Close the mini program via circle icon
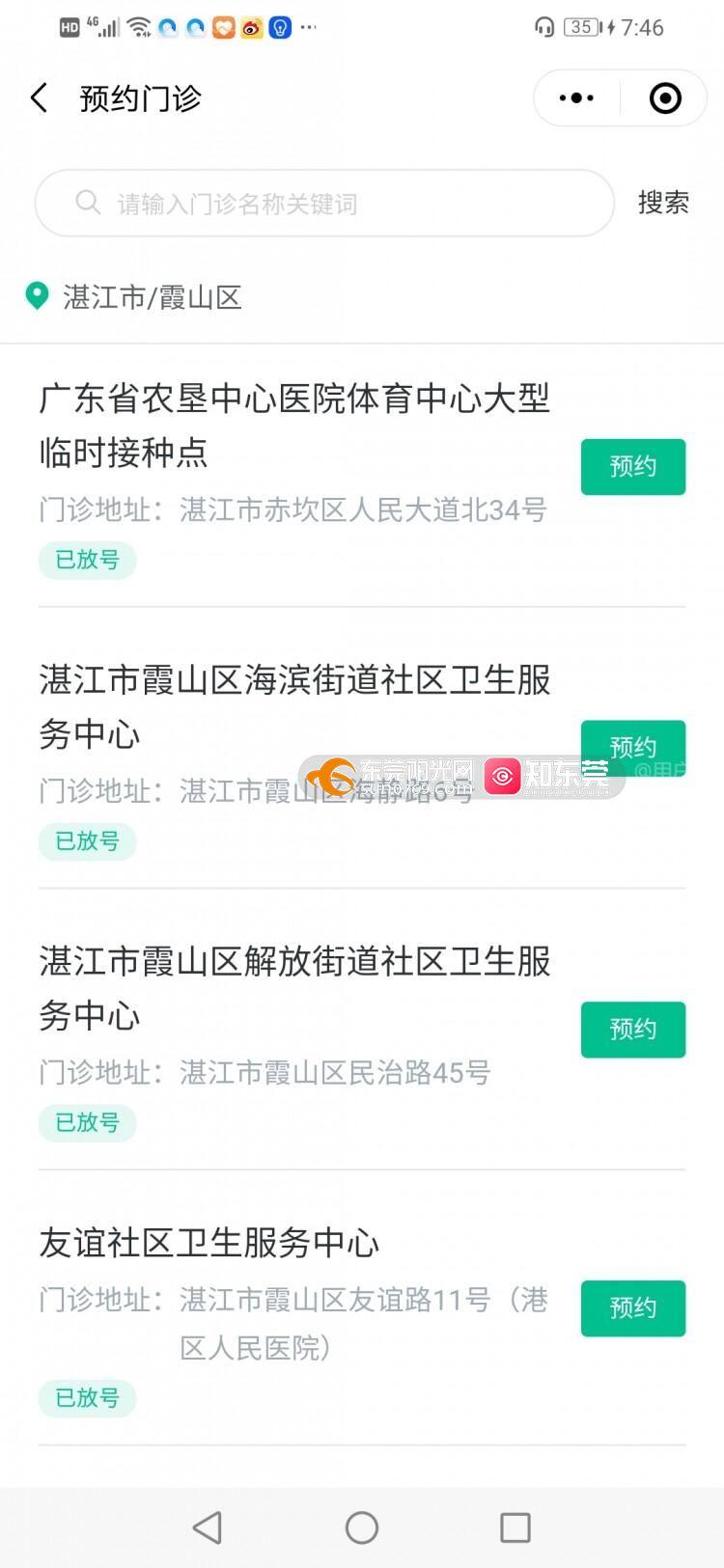The image size is (724, 1568). 665,97
